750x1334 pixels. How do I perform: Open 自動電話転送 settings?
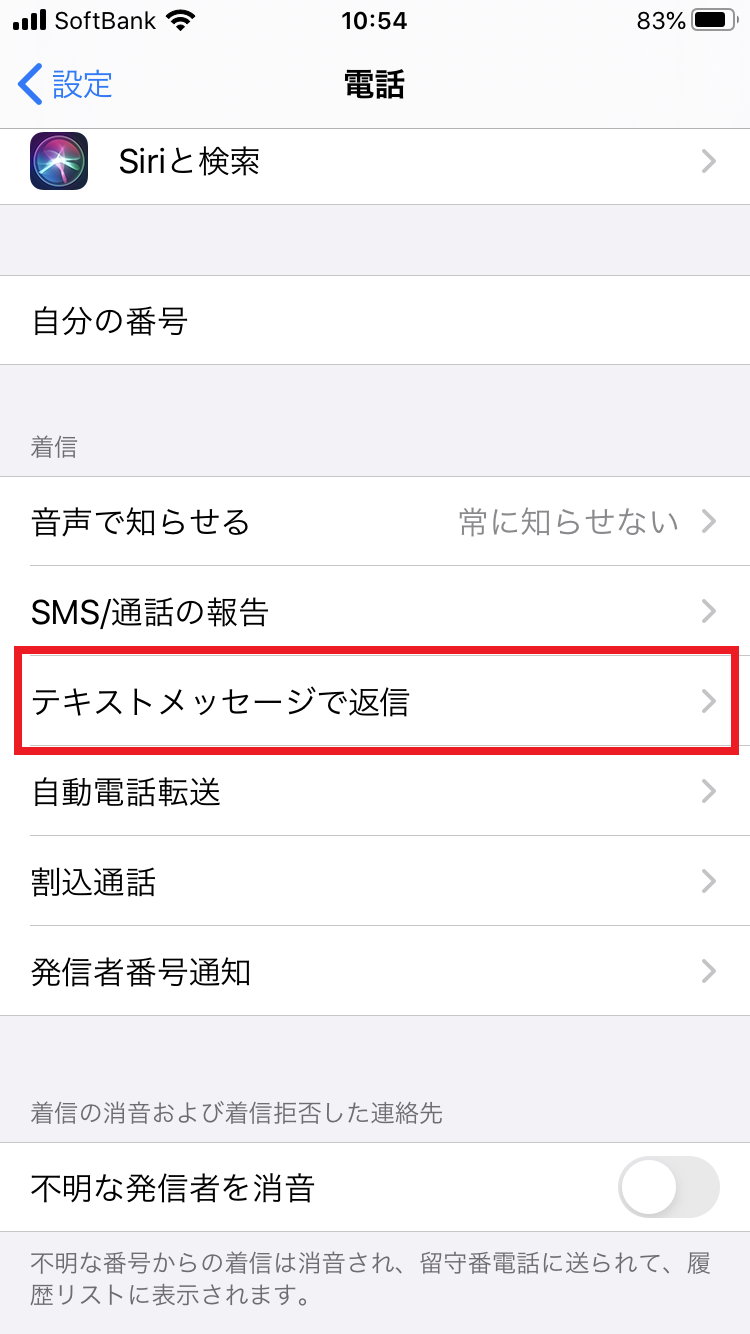click(x=375, y=791)
